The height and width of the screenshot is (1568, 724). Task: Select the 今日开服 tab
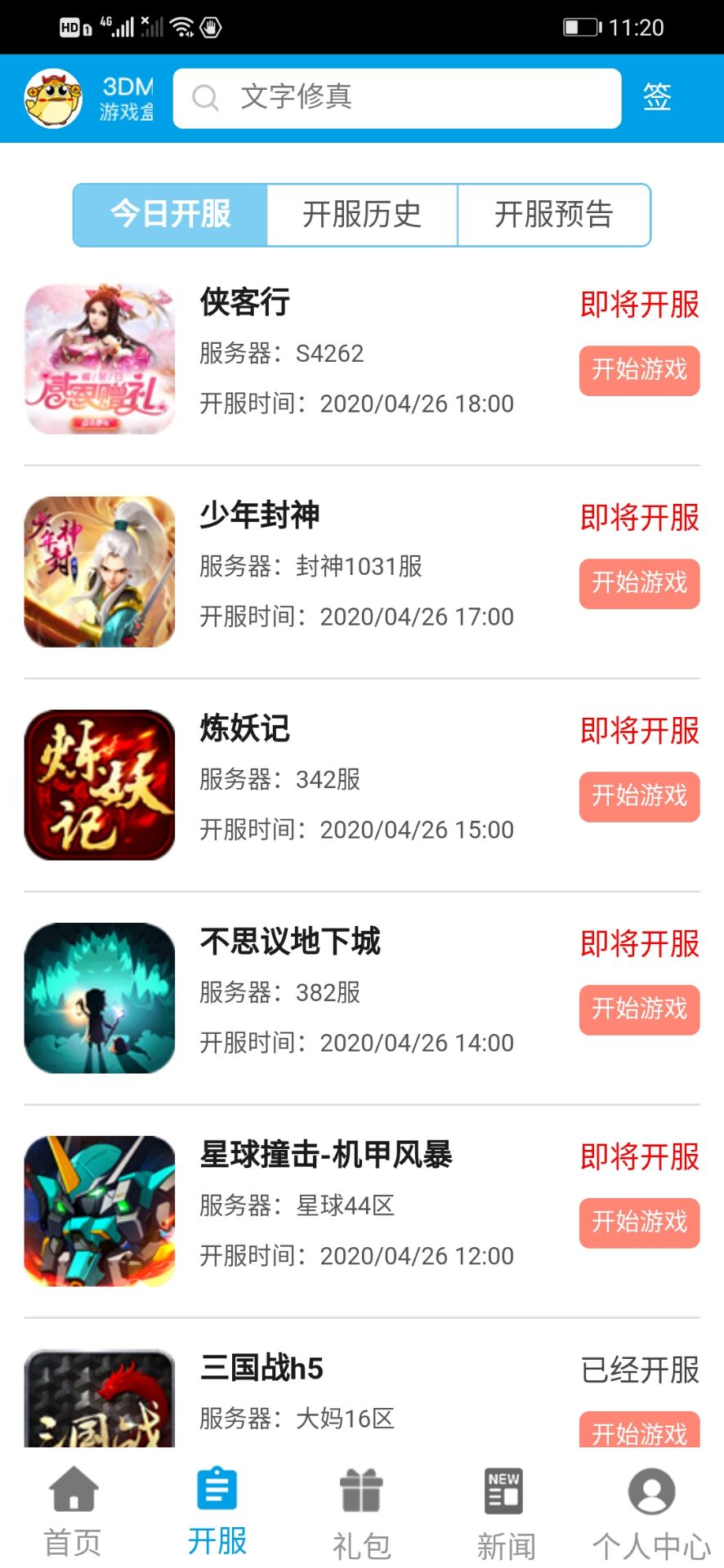(x=171, y=215)
